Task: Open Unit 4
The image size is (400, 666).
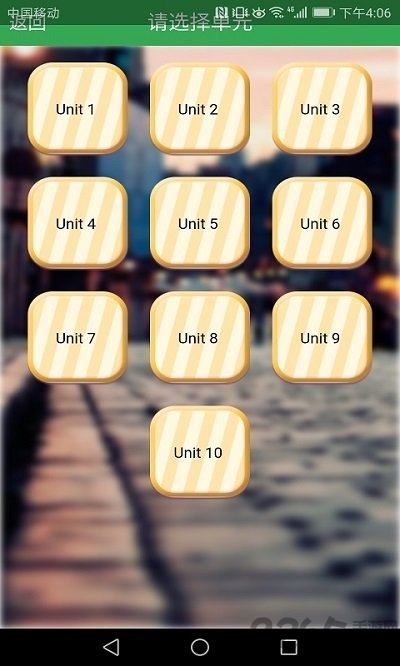Action: pos(77,223)
